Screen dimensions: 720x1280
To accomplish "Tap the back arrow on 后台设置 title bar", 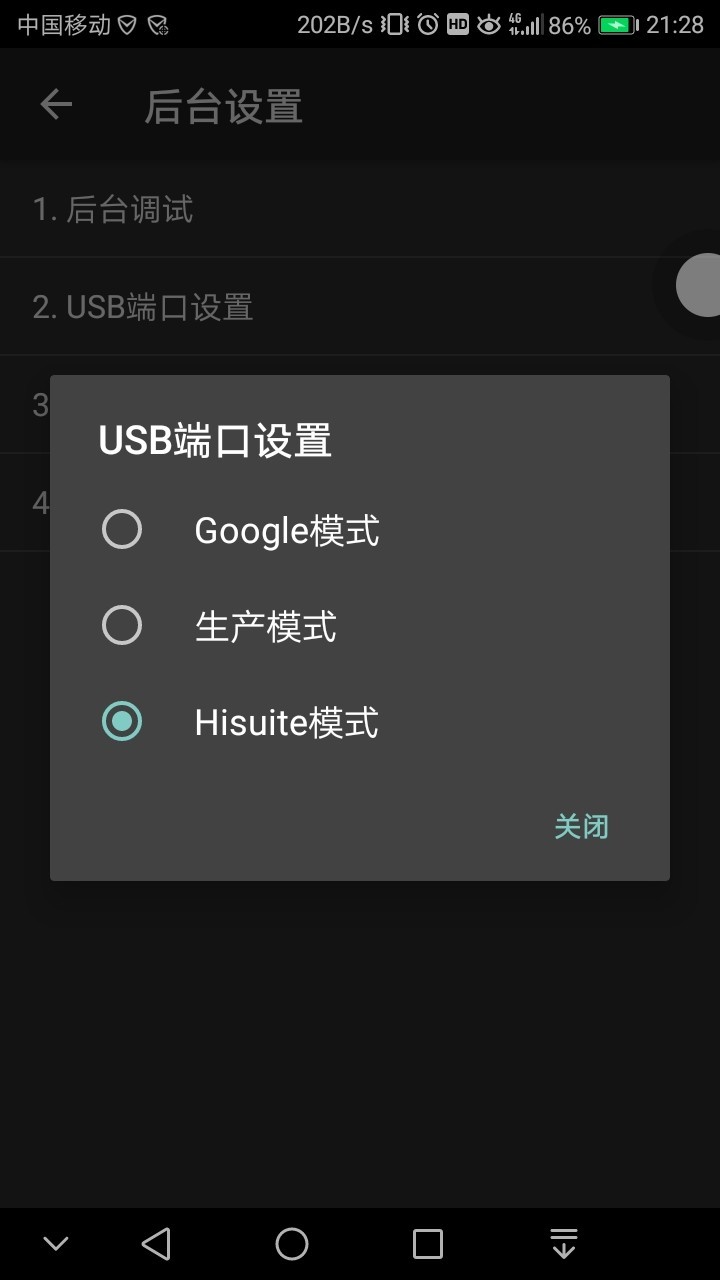I will click(55, 105).
